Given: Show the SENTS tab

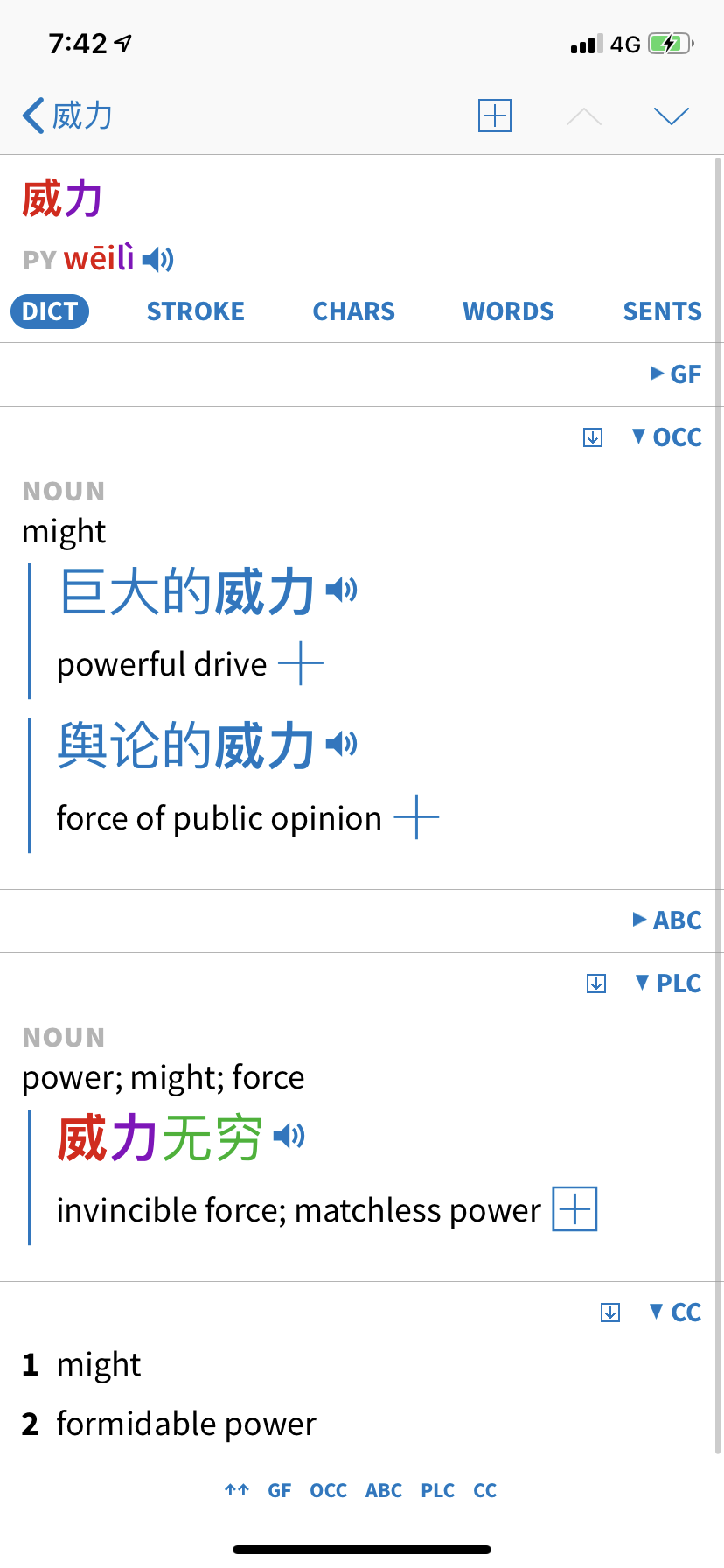Looking at the screenshot, I should pyautogui.click(x=662, y=311).
